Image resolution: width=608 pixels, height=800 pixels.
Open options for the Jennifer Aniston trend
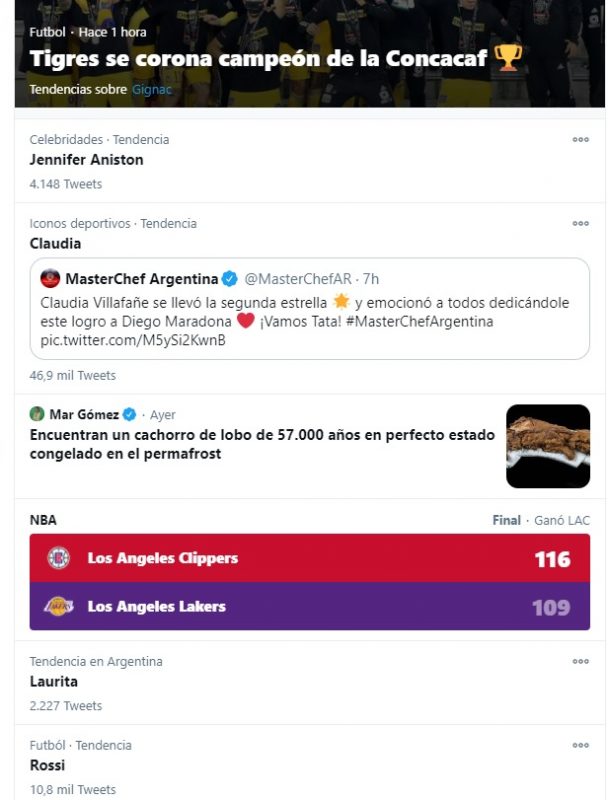(x=580, y=140)
